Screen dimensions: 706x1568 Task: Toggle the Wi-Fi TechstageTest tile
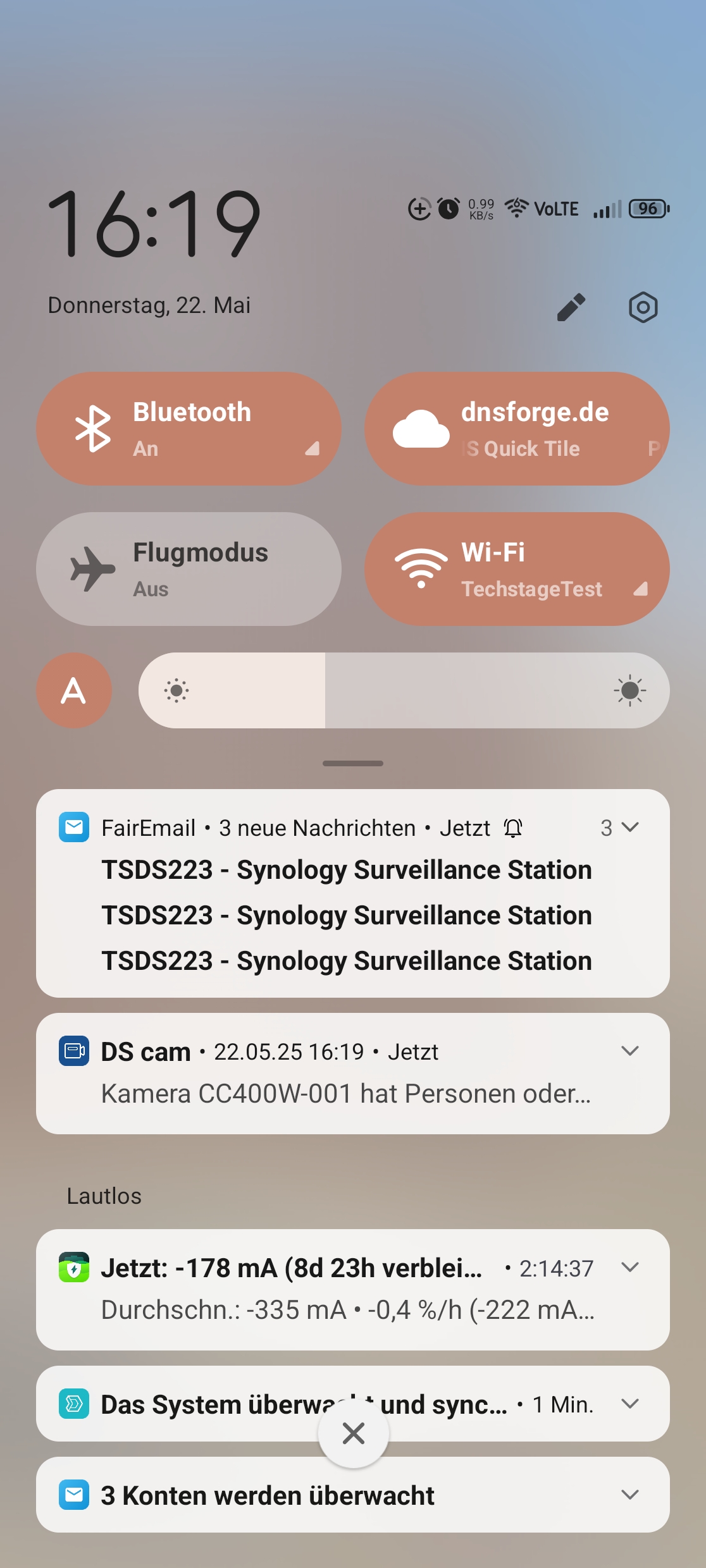tap(517, 569)
